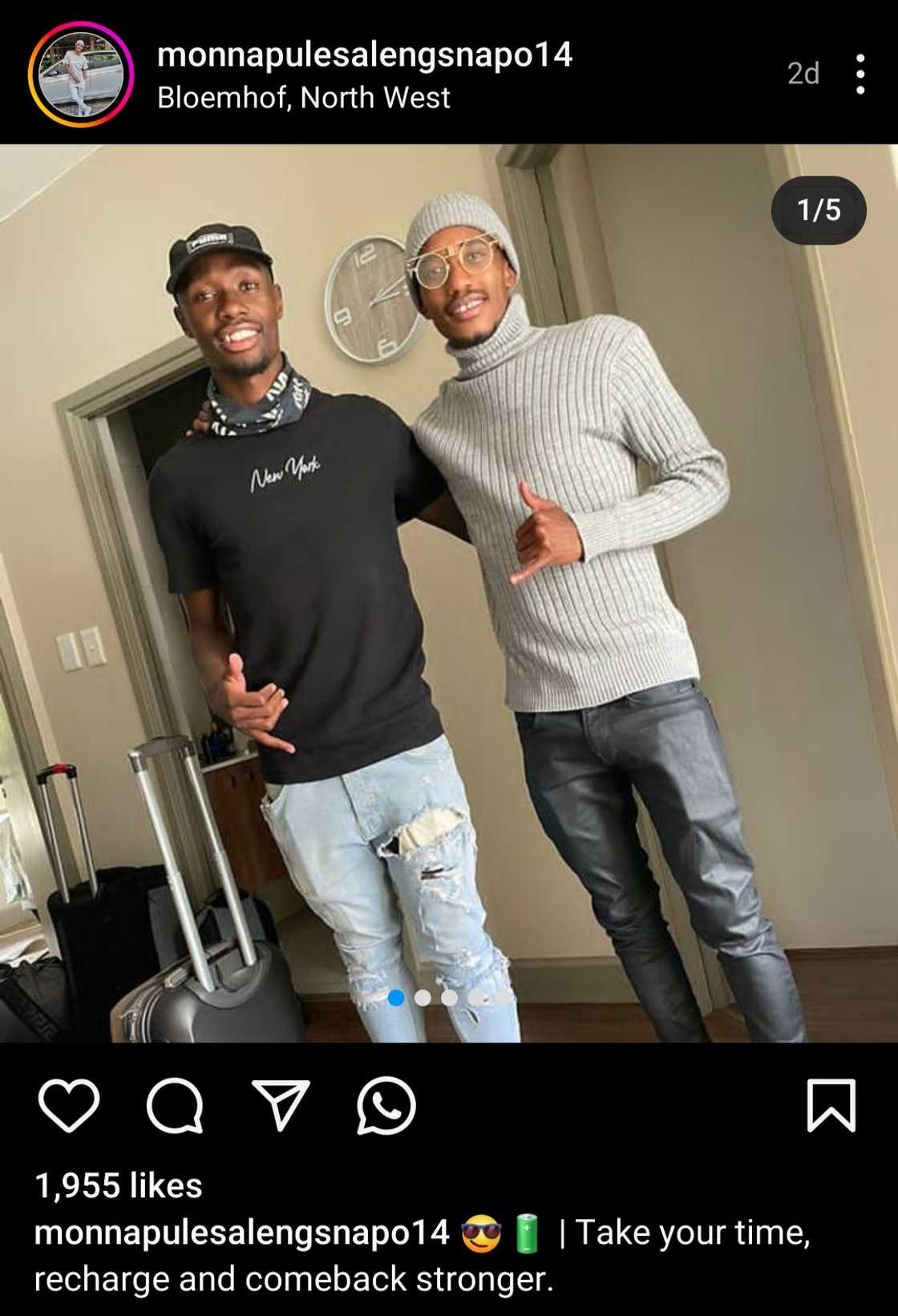This screenshot has width=898, height=1316.
Task: Tap the username in the caption
Action: 241,1233
